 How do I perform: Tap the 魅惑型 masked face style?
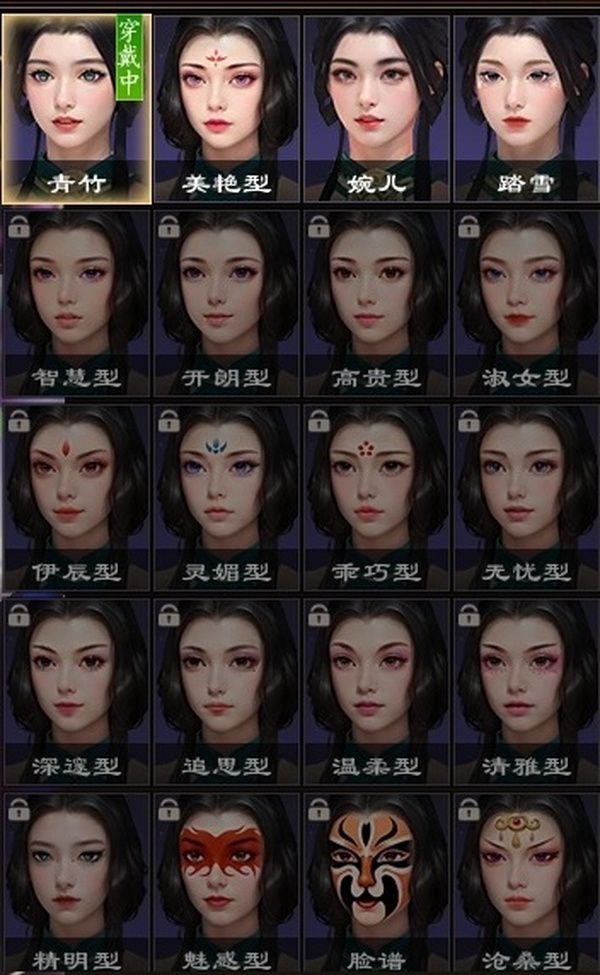(x=226, y=880)
